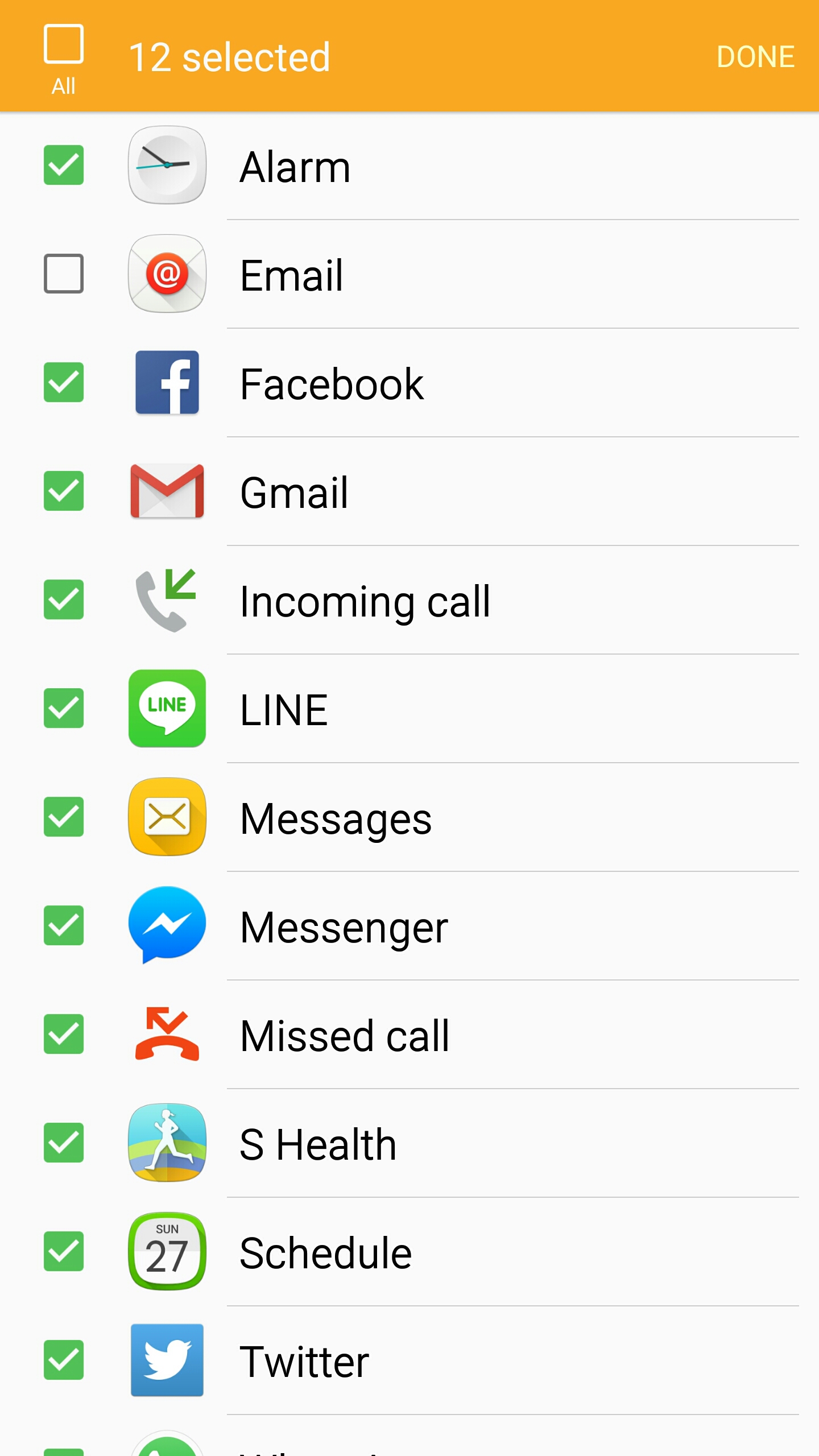819x1456 pixels.
Task: Untick the Messenger checkbox
Action: click(64, 925)
